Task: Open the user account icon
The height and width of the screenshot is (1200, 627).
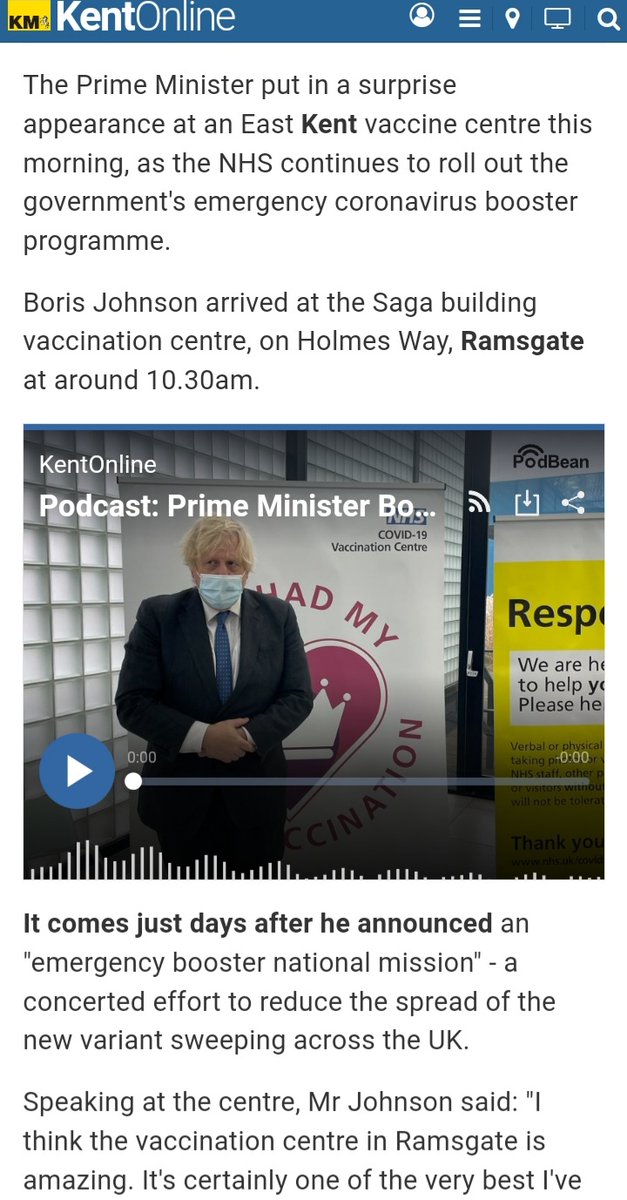Action: click(422, 17)
